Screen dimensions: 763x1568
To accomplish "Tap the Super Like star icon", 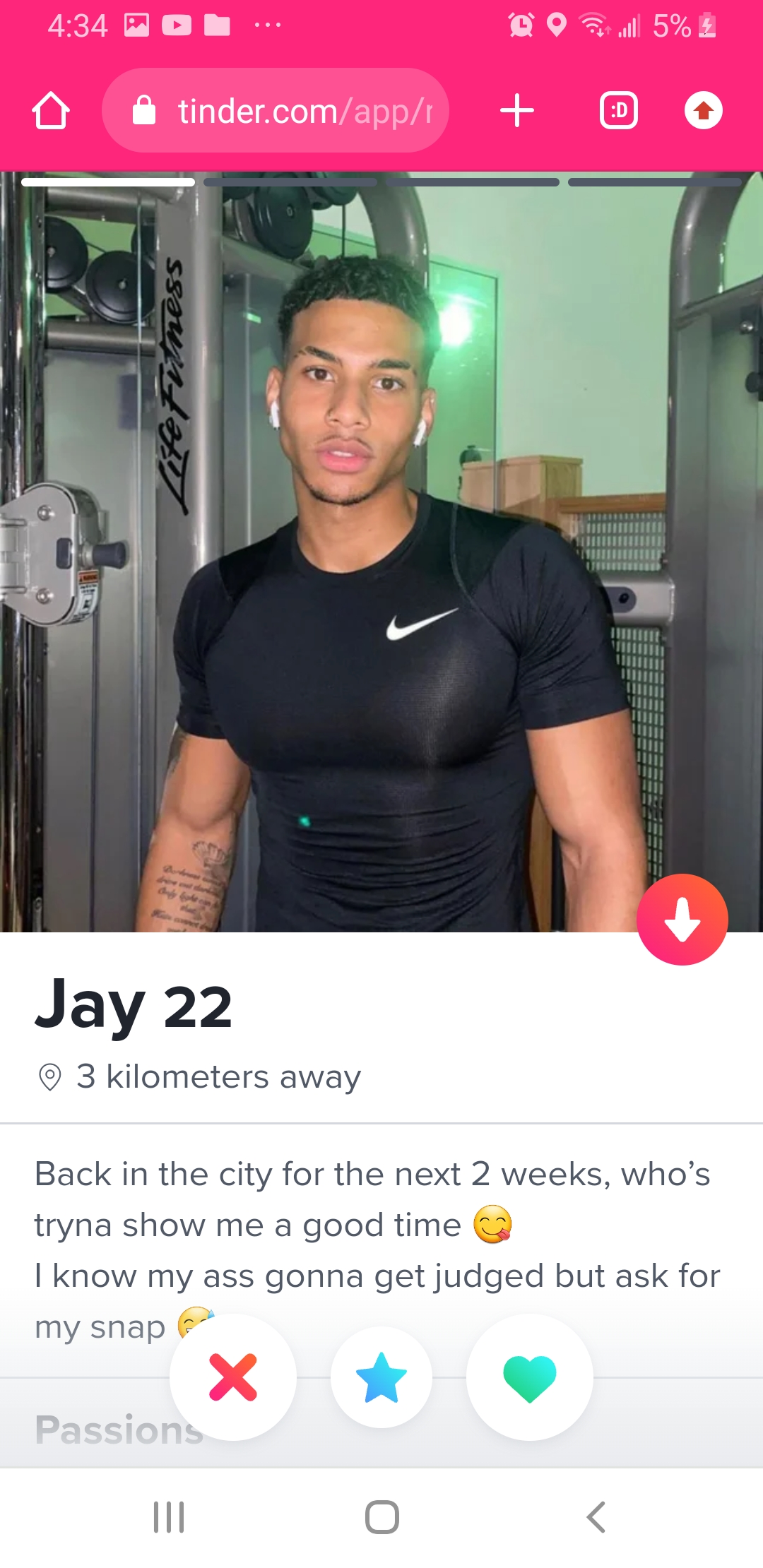I will tap(381, 1377).
